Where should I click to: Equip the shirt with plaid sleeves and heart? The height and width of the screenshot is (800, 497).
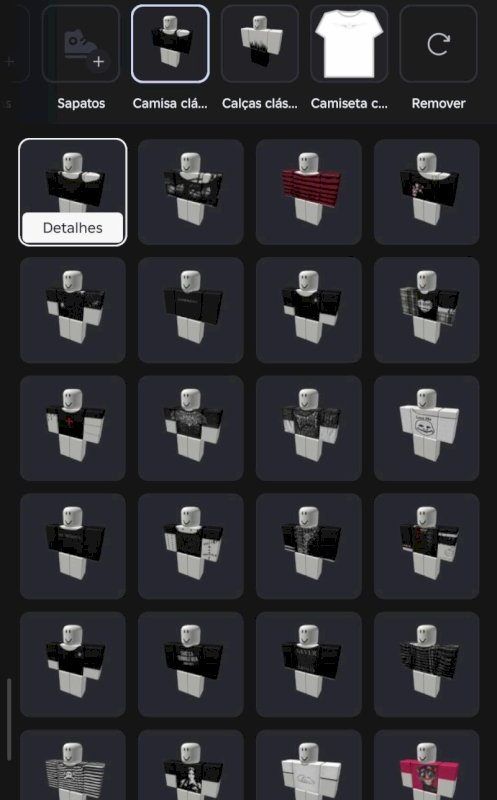427,310
